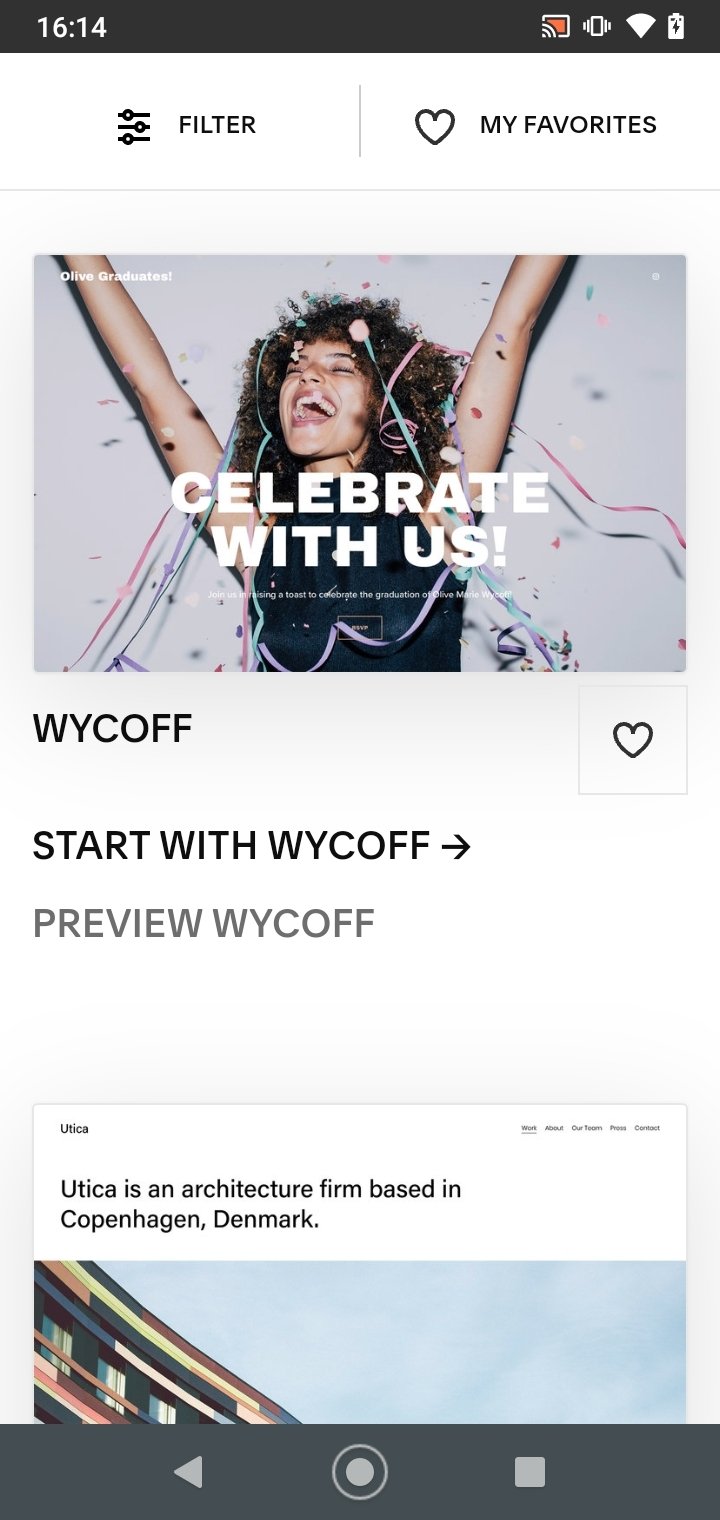Open the Utica template card

point(360,1264)
